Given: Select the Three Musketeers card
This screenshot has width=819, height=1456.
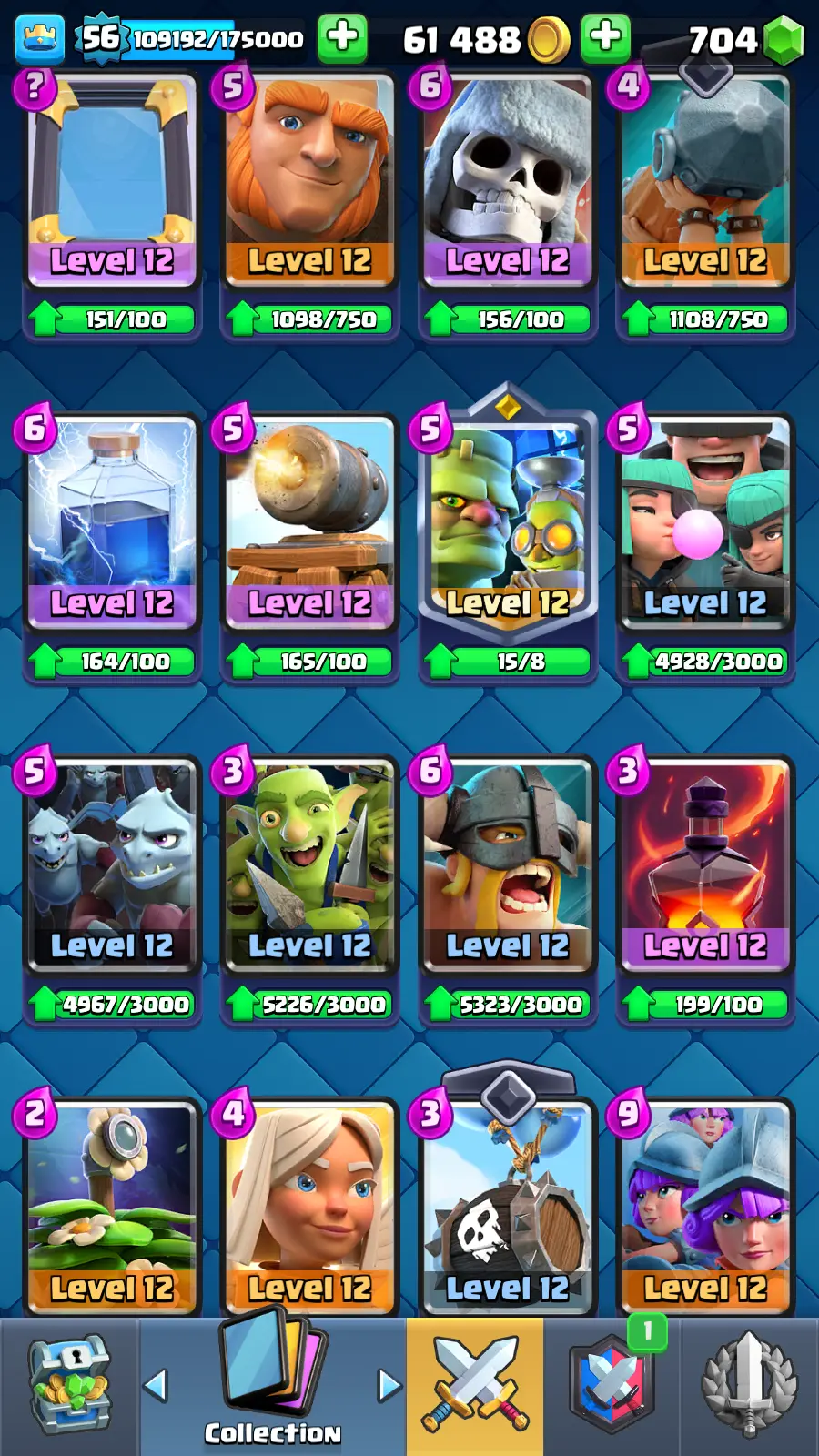Looking at the screenshot, I should click(x=705, y=1206).
